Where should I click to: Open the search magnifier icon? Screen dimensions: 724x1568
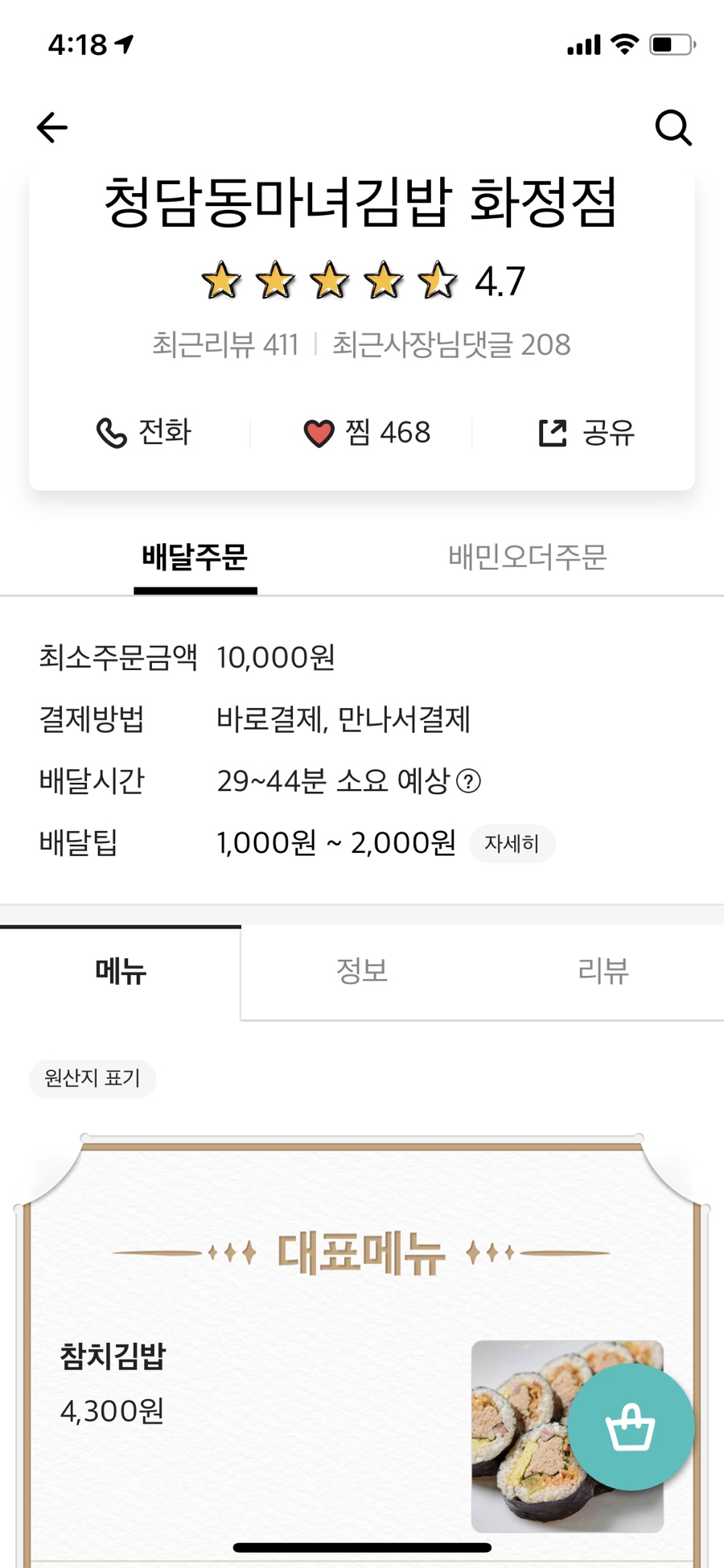[x=673, y=127]
